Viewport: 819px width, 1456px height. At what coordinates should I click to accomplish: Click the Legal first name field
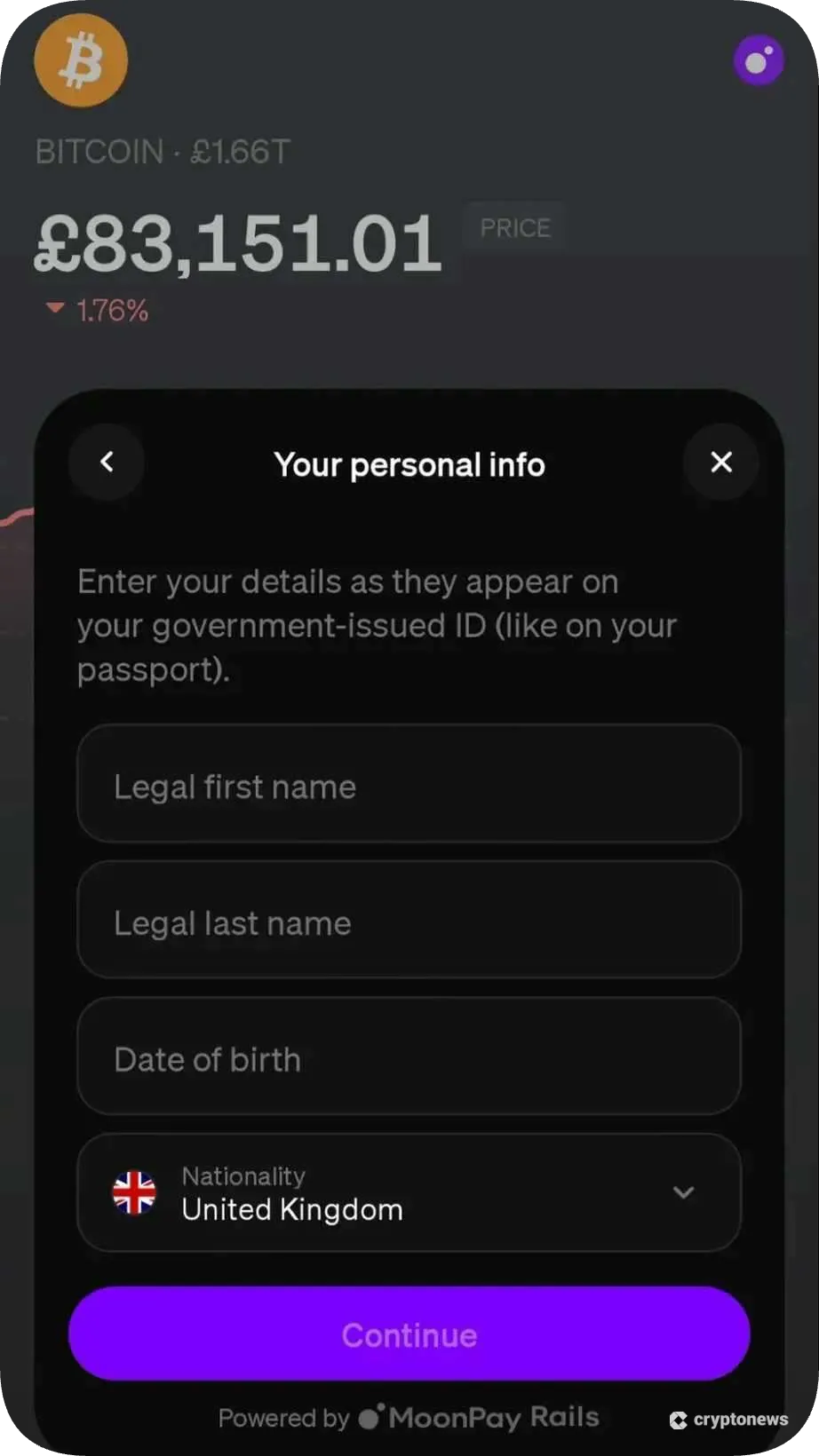click(x=409, y=785)
